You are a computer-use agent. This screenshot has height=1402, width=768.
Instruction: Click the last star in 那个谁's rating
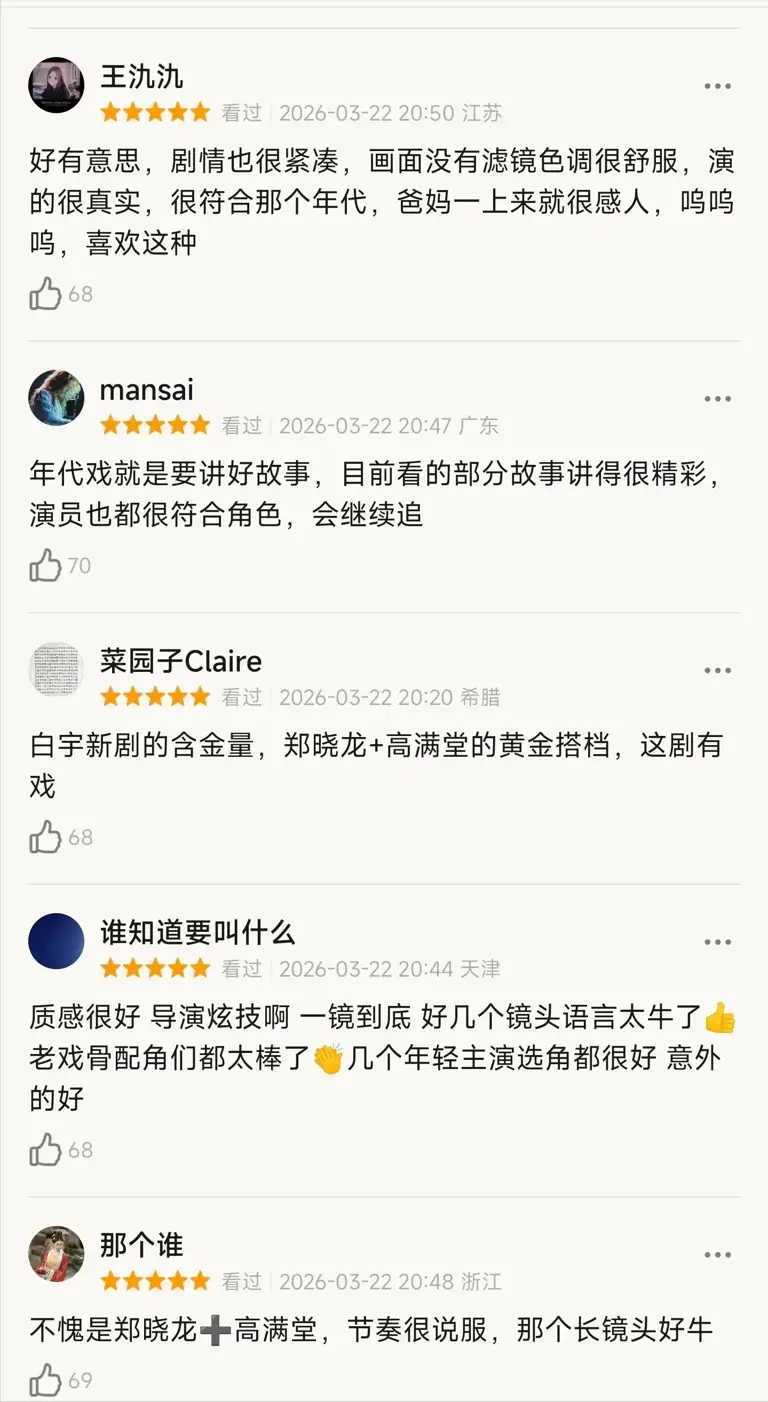tap(198, 1280)
